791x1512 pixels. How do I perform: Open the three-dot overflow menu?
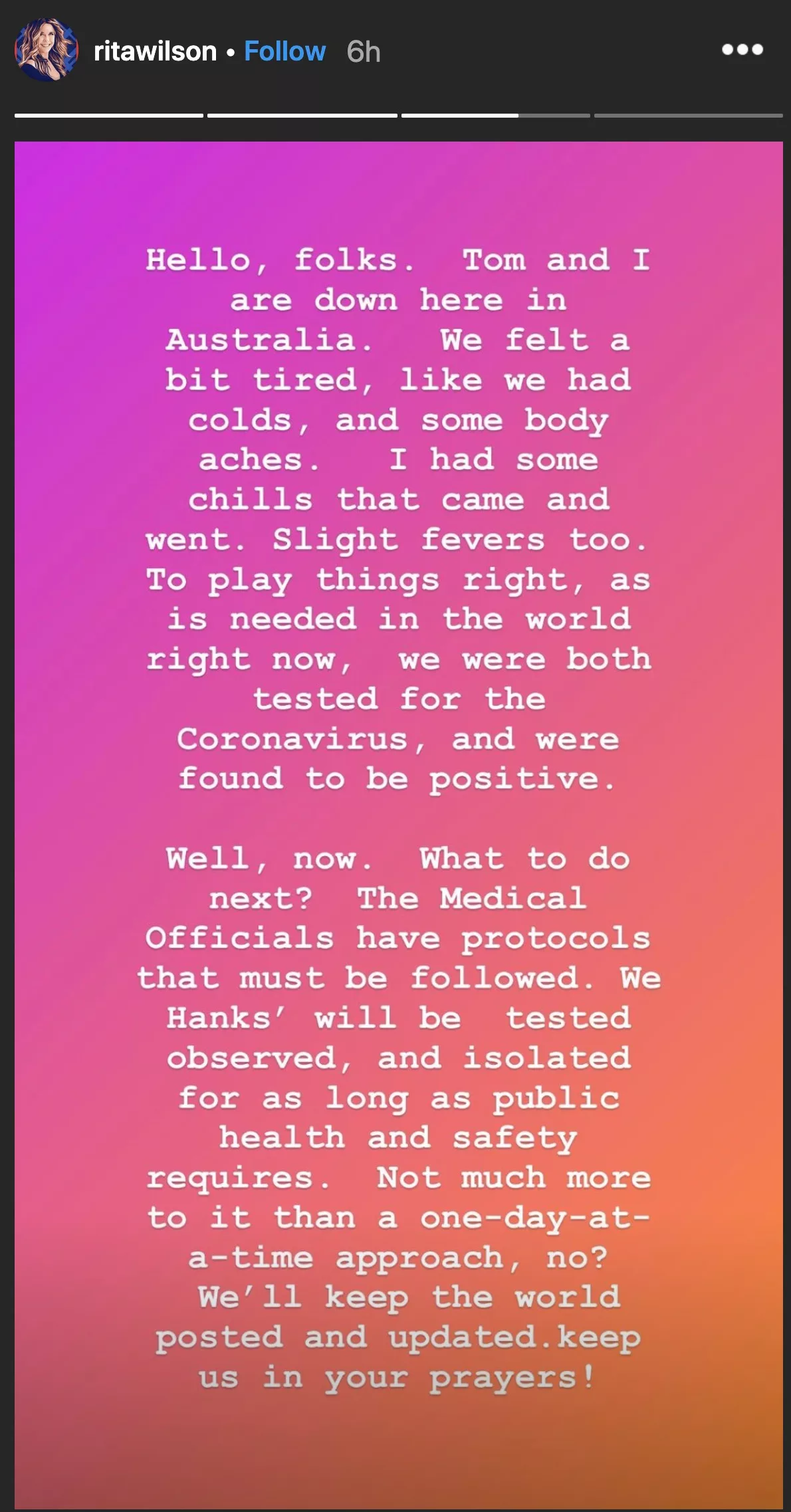tap(742, 50)
